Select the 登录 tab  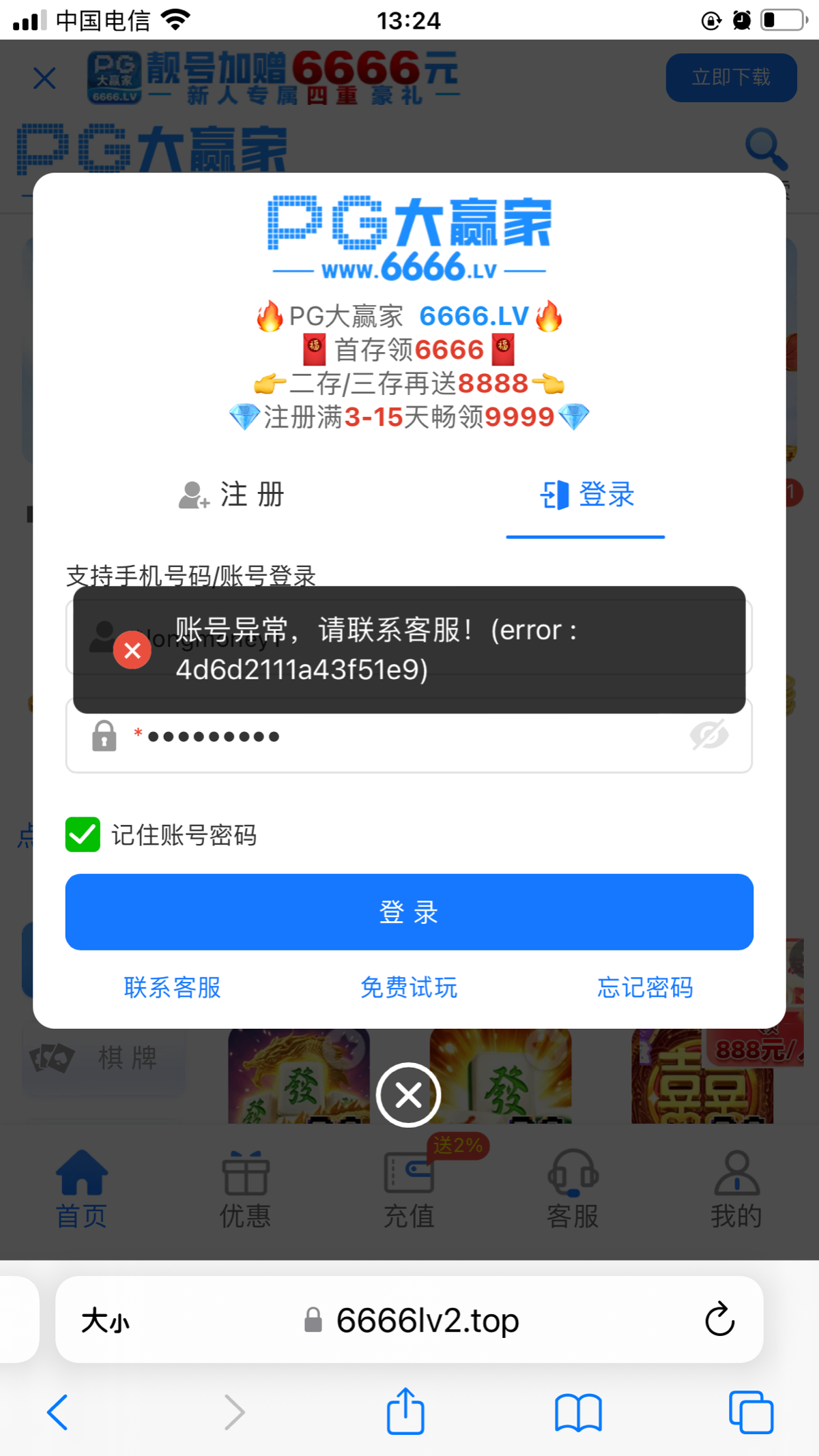586,495
